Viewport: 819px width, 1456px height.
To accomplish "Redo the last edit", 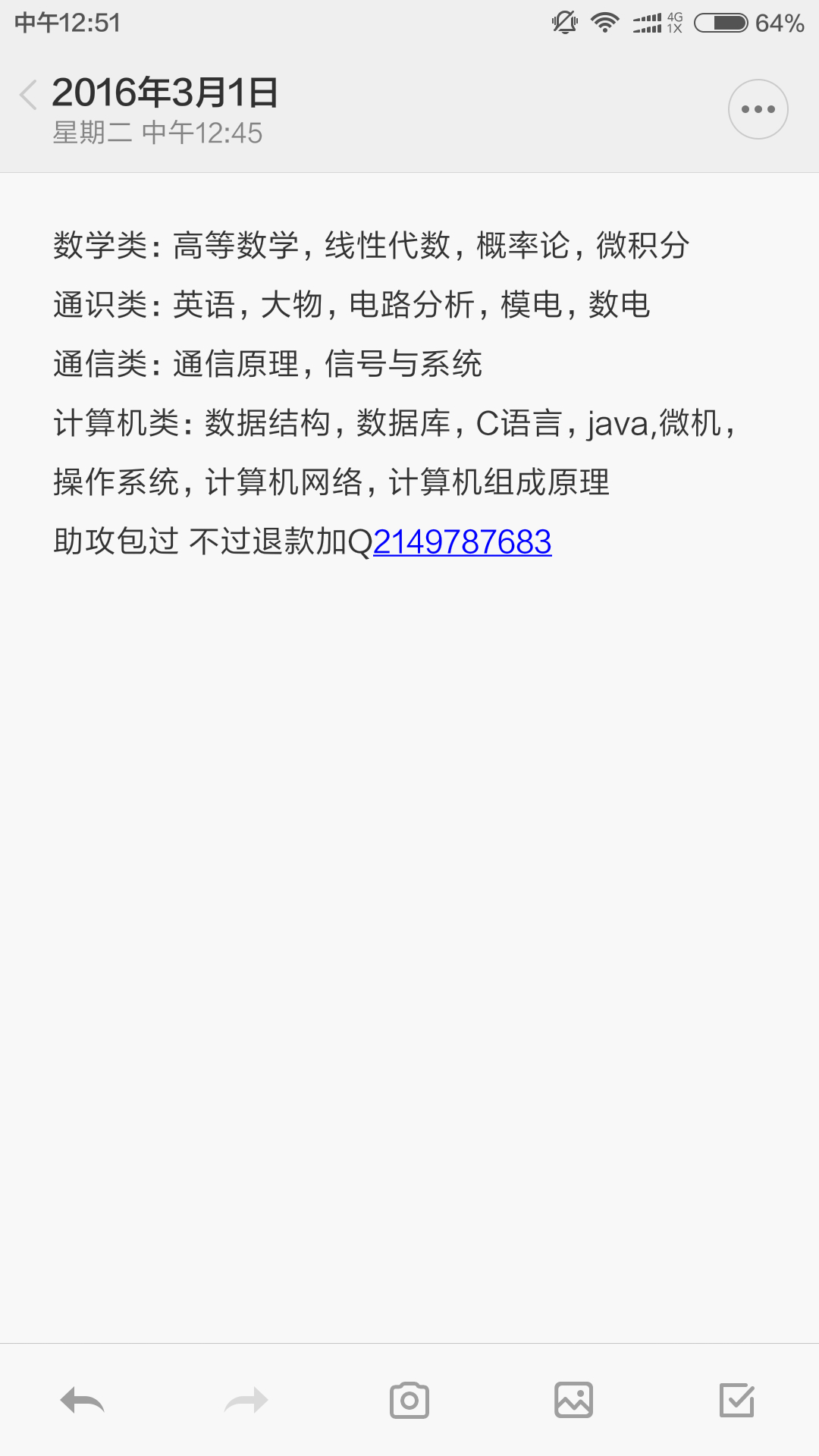I will tap(246, 1400).
